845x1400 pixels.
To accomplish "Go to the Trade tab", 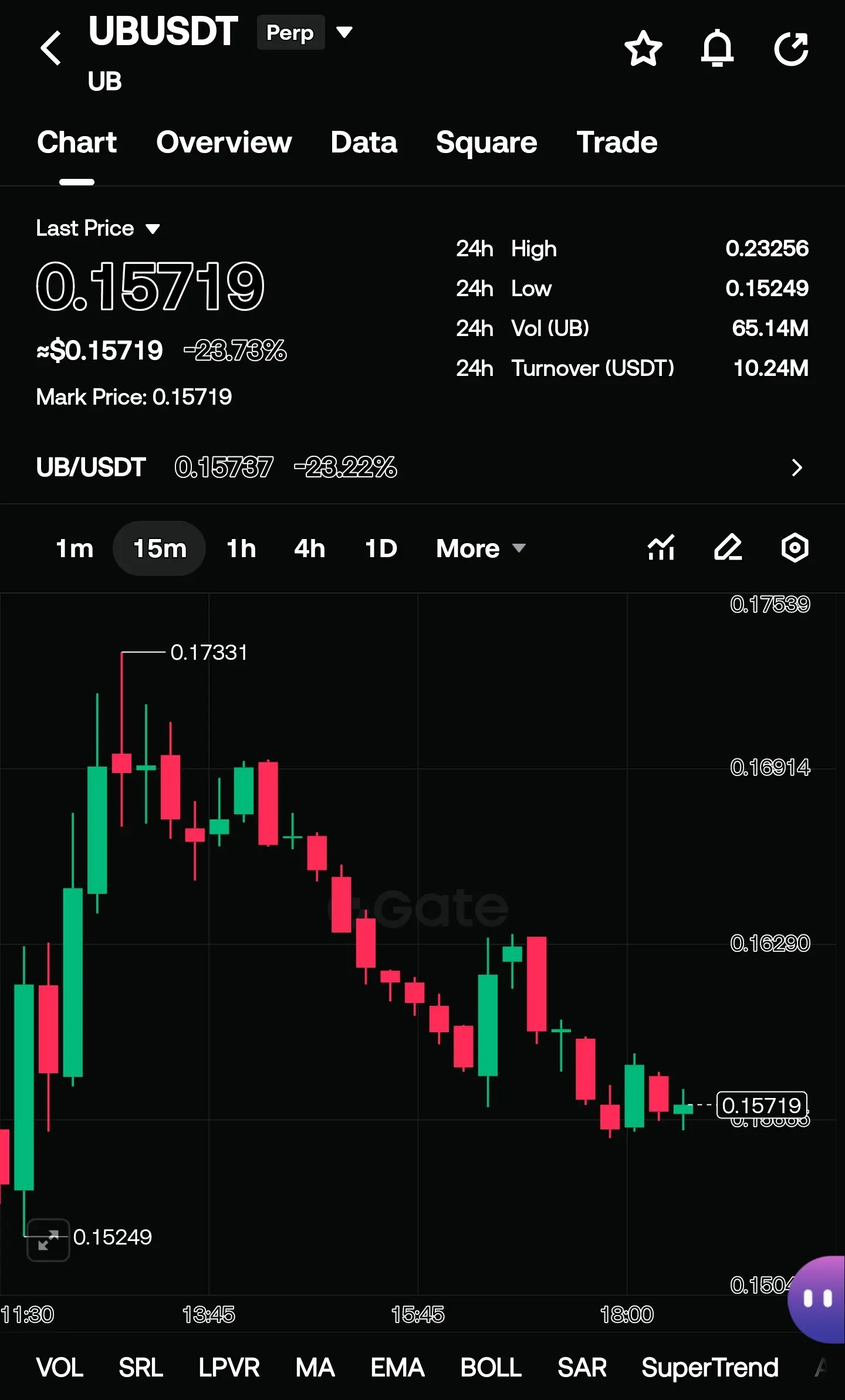I will pos(617,143).
